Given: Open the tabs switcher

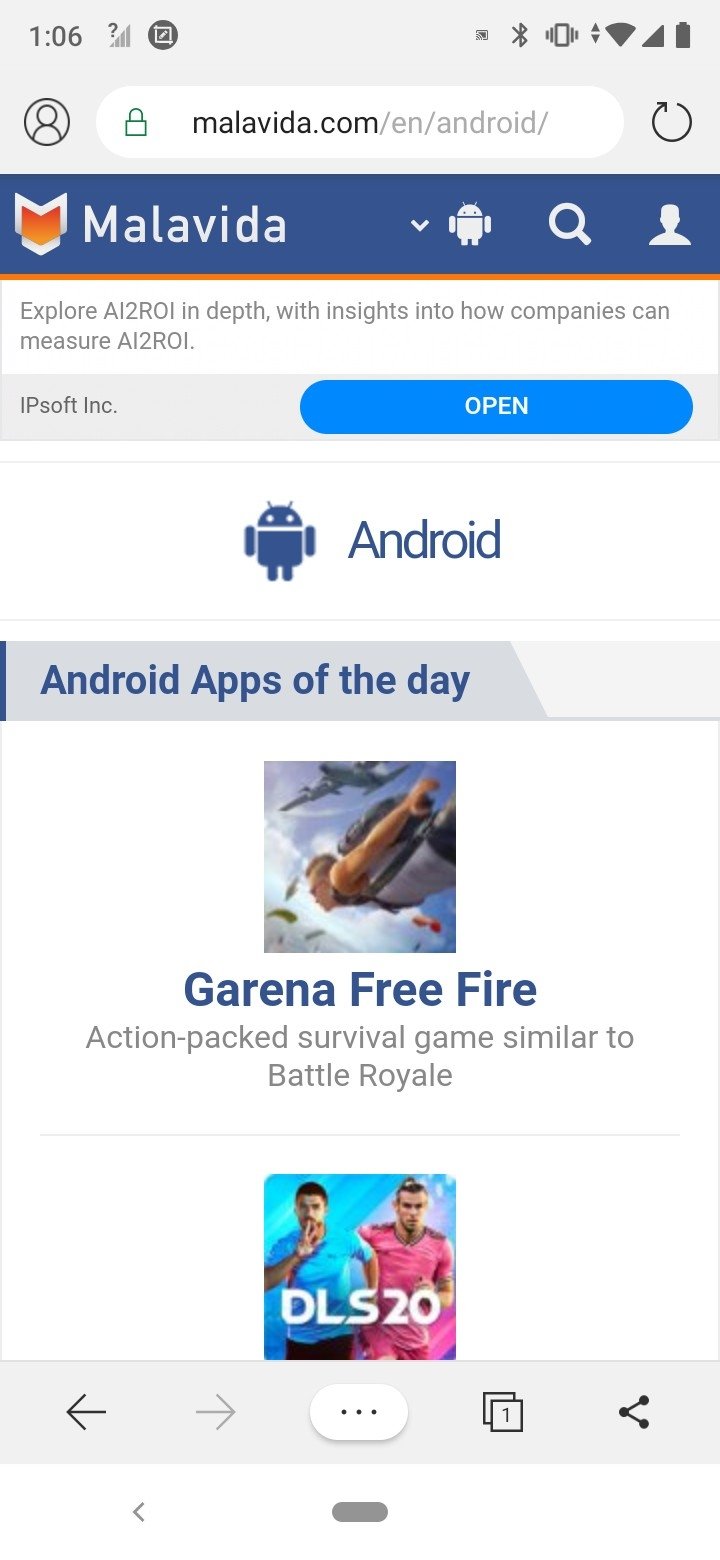Looking at the screenshot, I should [x=502, y=1412].
